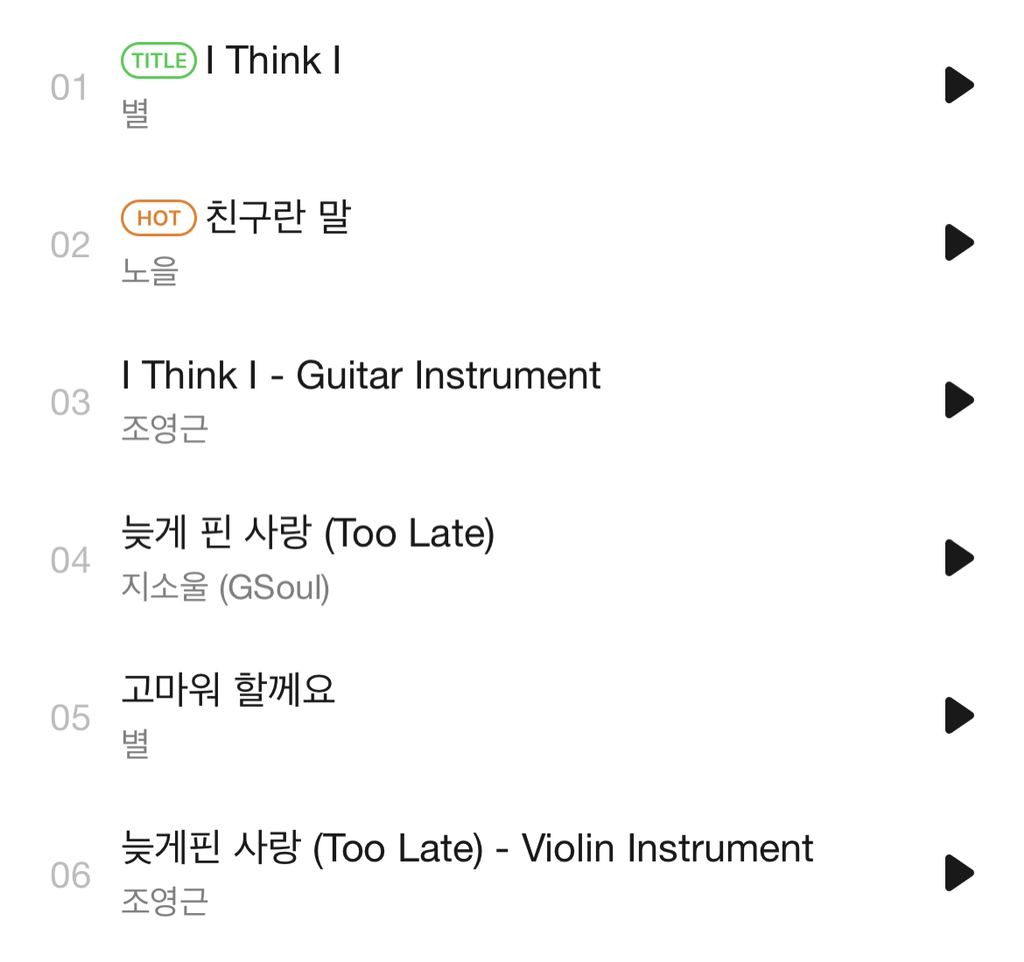The height and width of the screenshot is (962, 1024).
Task: Play the song 친구란 말
Action: [959, 242]
